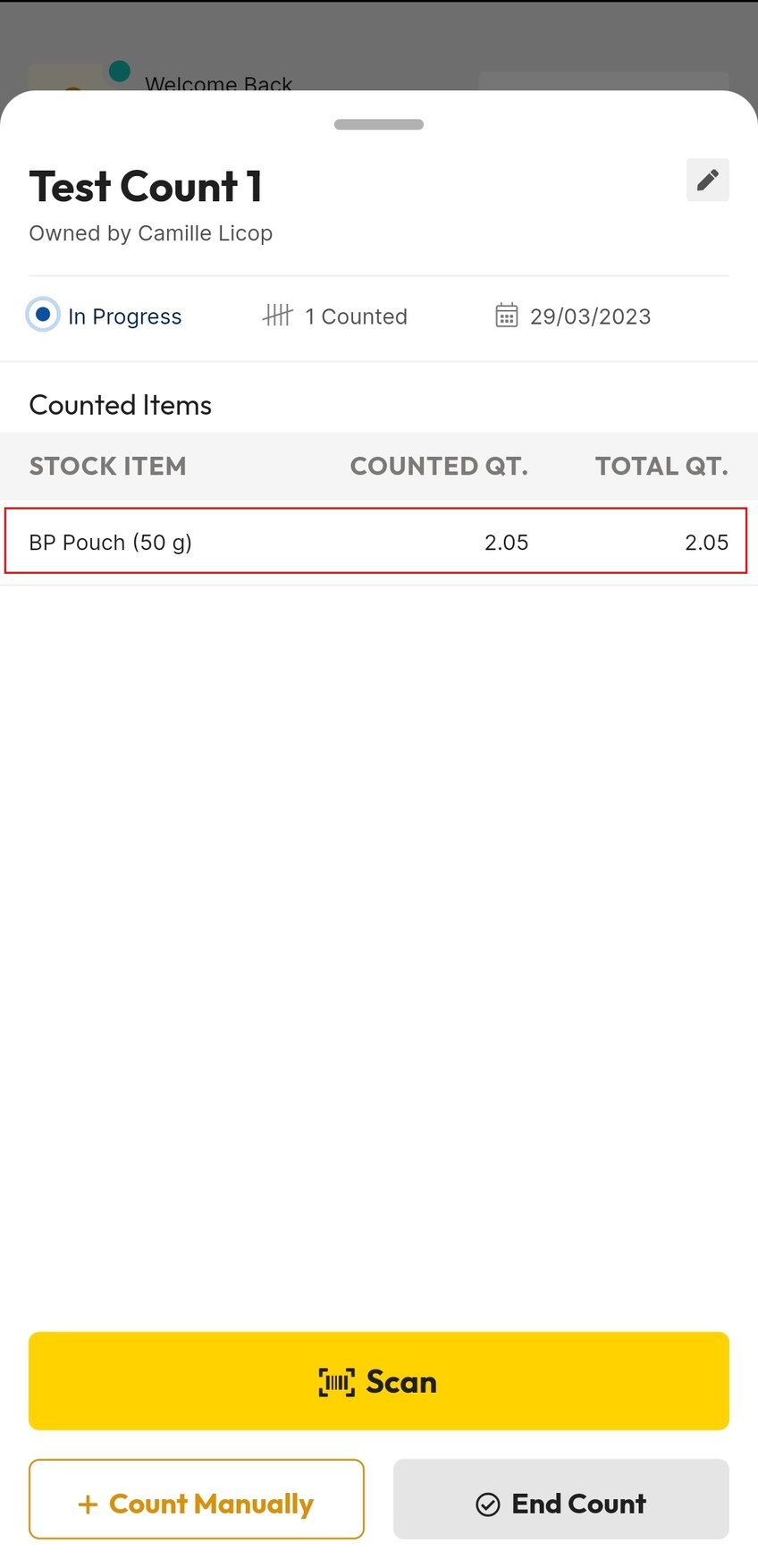Image resolution: width=758 pixels, height=1568 pixels.
Task: Click the STOCK ITEM column header
Action: [107, 466]
